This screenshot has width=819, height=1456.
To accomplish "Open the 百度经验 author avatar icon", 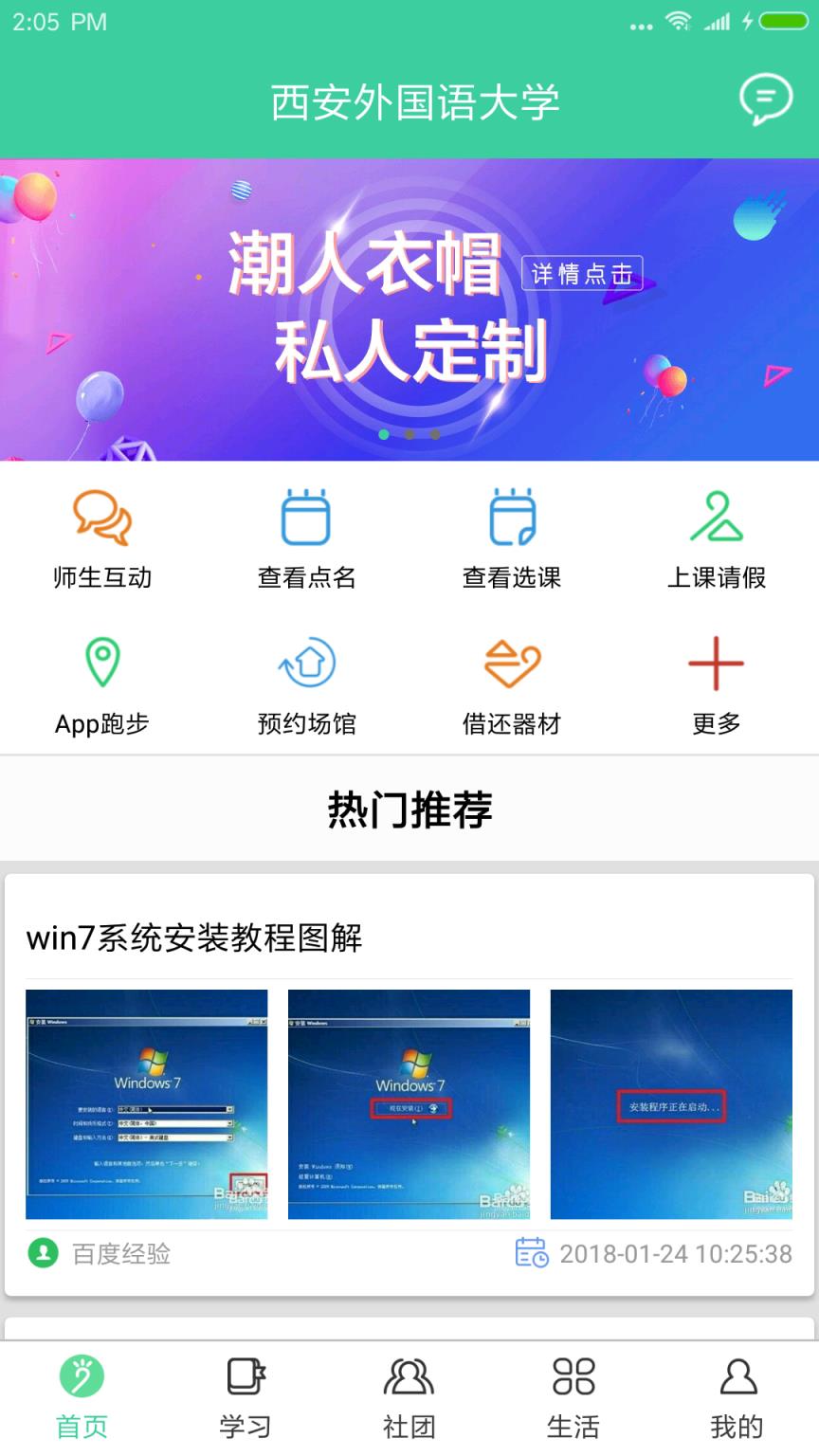I will coord(40,1251).
